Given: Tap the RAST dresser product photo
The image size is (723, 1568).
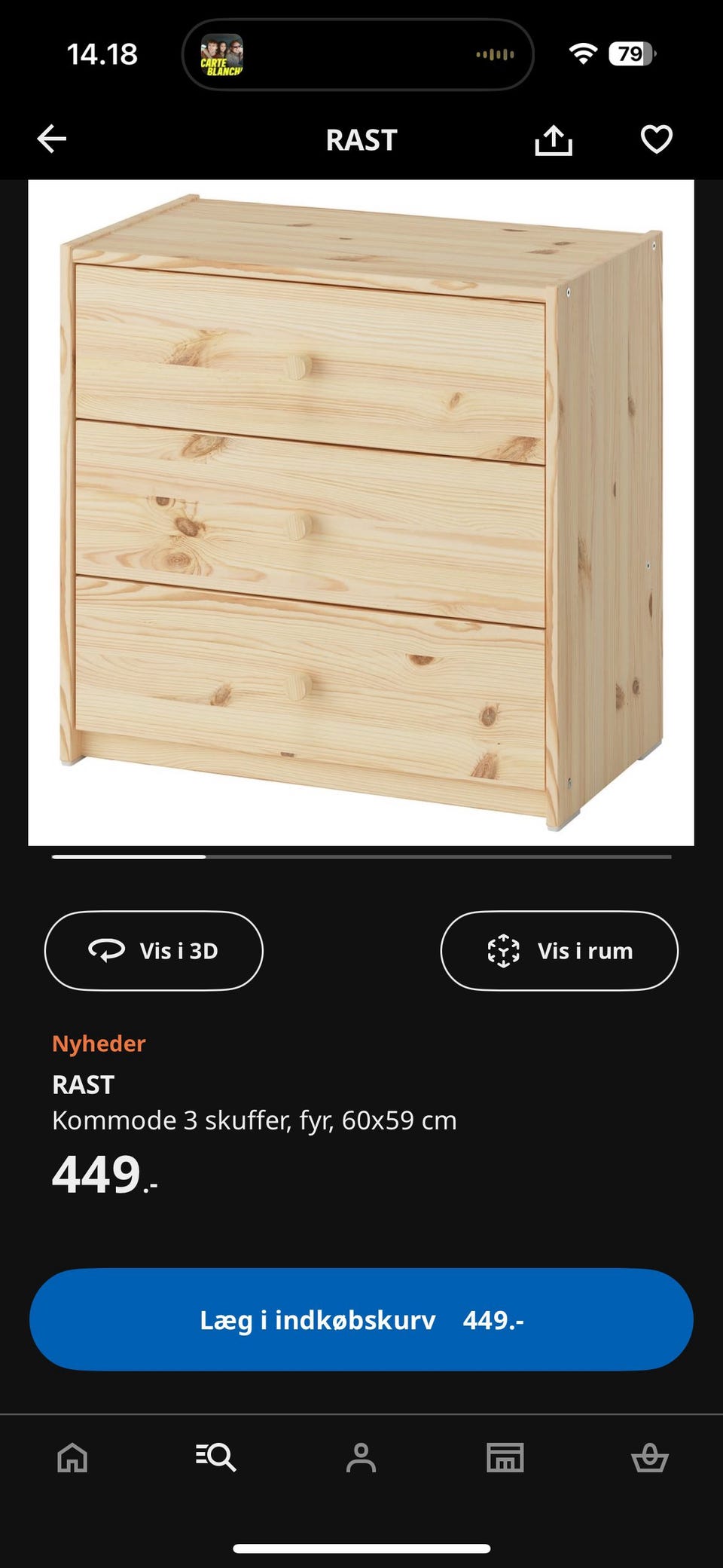Looking at the screenshot, I should click(361, 512).
